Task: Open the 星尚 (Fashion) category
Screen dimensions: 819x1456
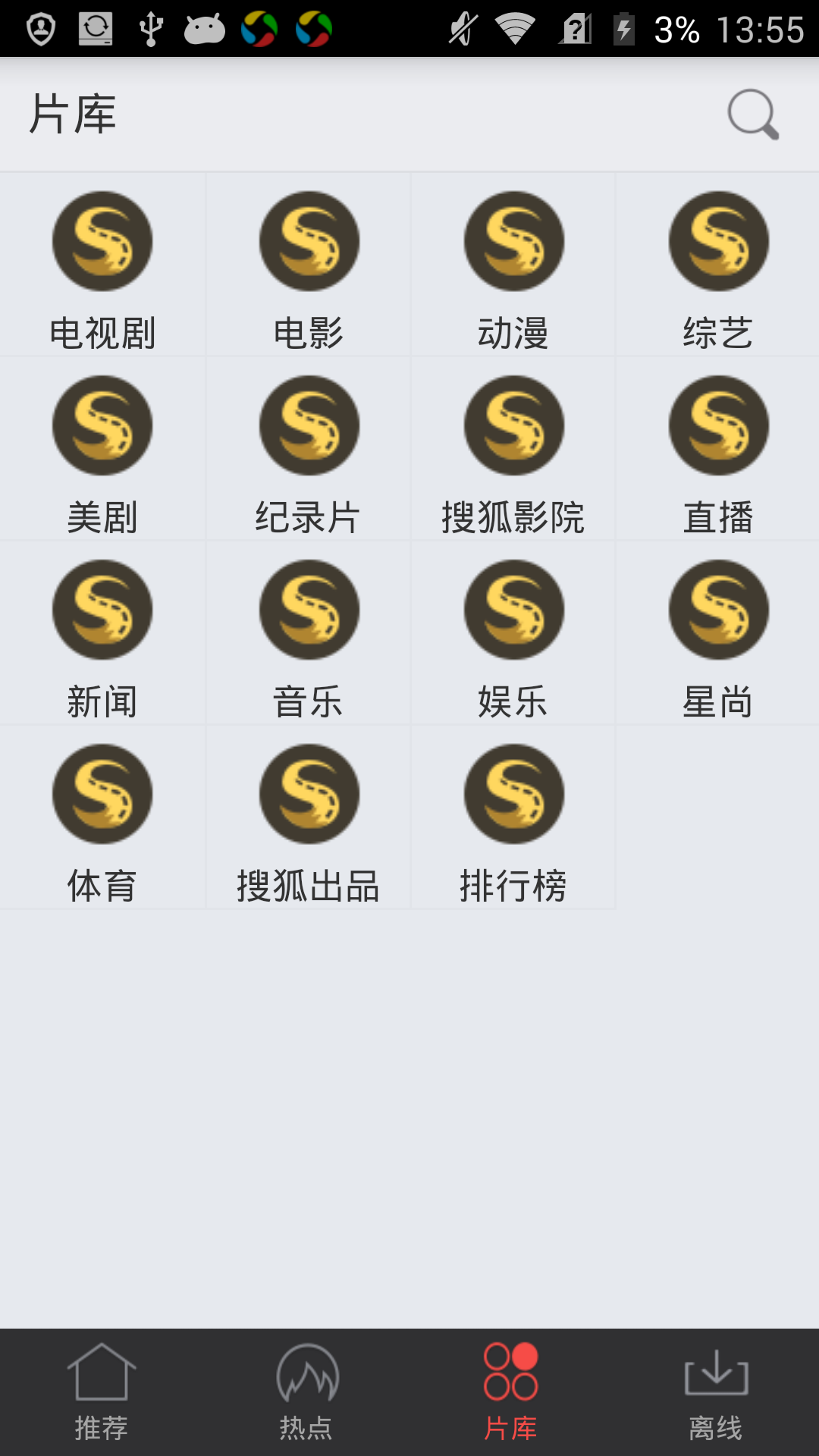Action: (x=718, y=635)
